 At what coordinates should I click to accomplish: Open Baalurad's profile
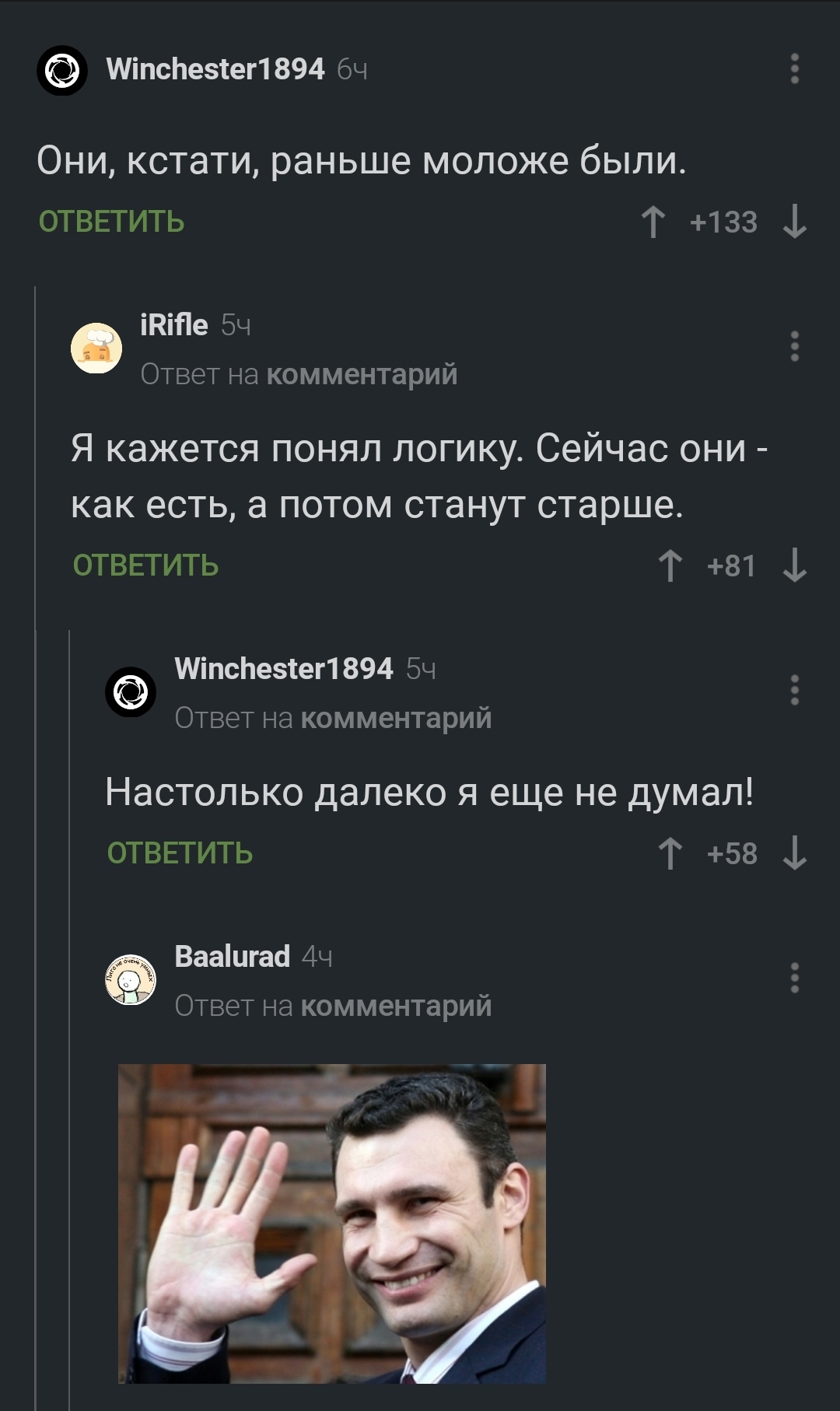click(x=232, y=956)
